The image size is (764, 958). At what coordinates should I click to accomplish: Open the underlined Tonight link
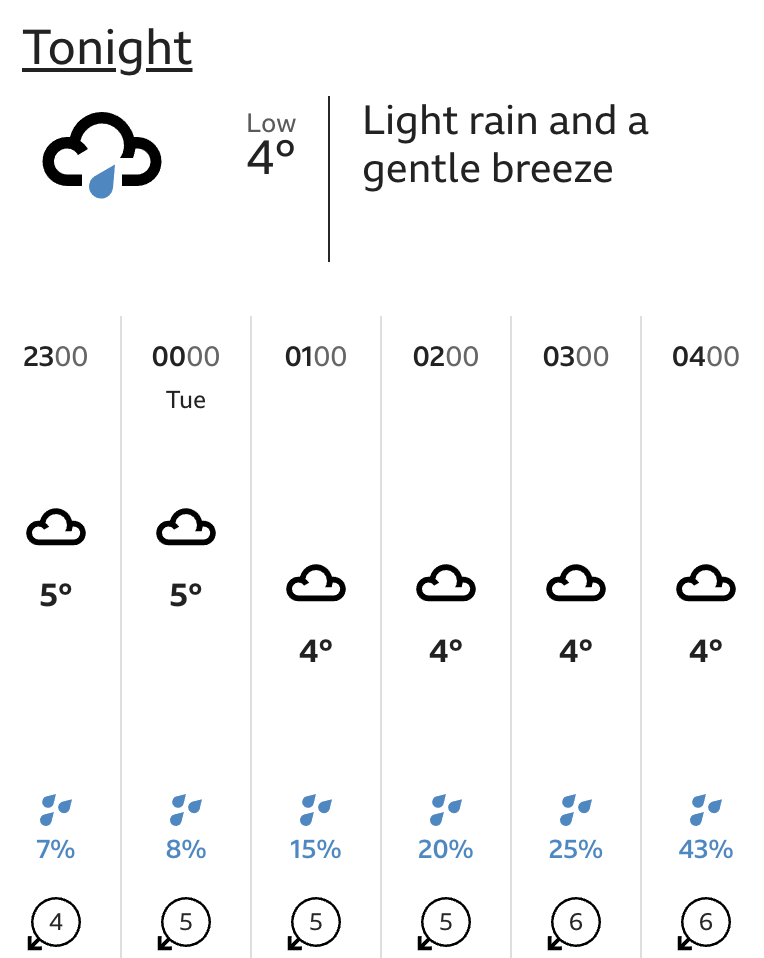click(107, 48)
